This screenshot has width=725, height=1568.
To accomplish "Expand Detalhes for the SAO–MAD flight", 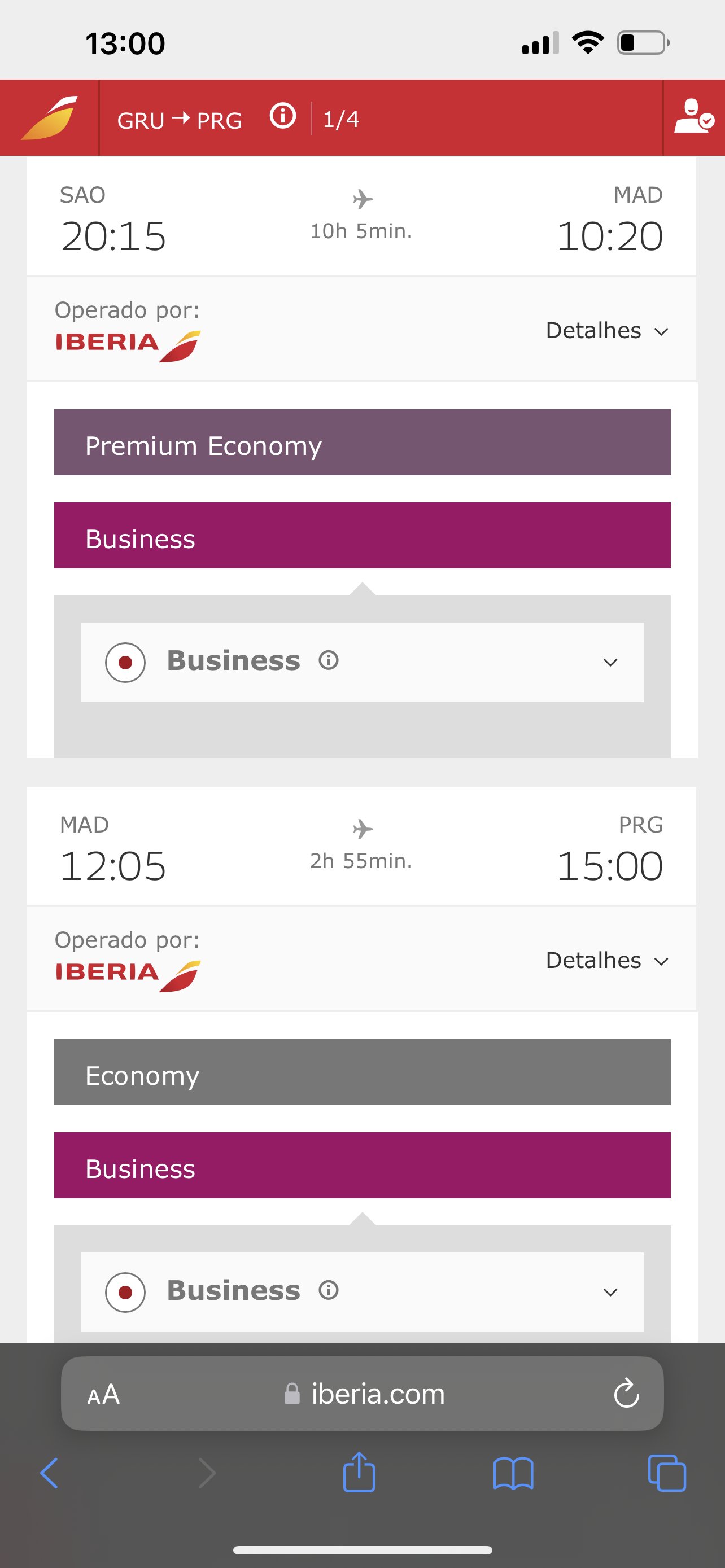I will (607, 331).
